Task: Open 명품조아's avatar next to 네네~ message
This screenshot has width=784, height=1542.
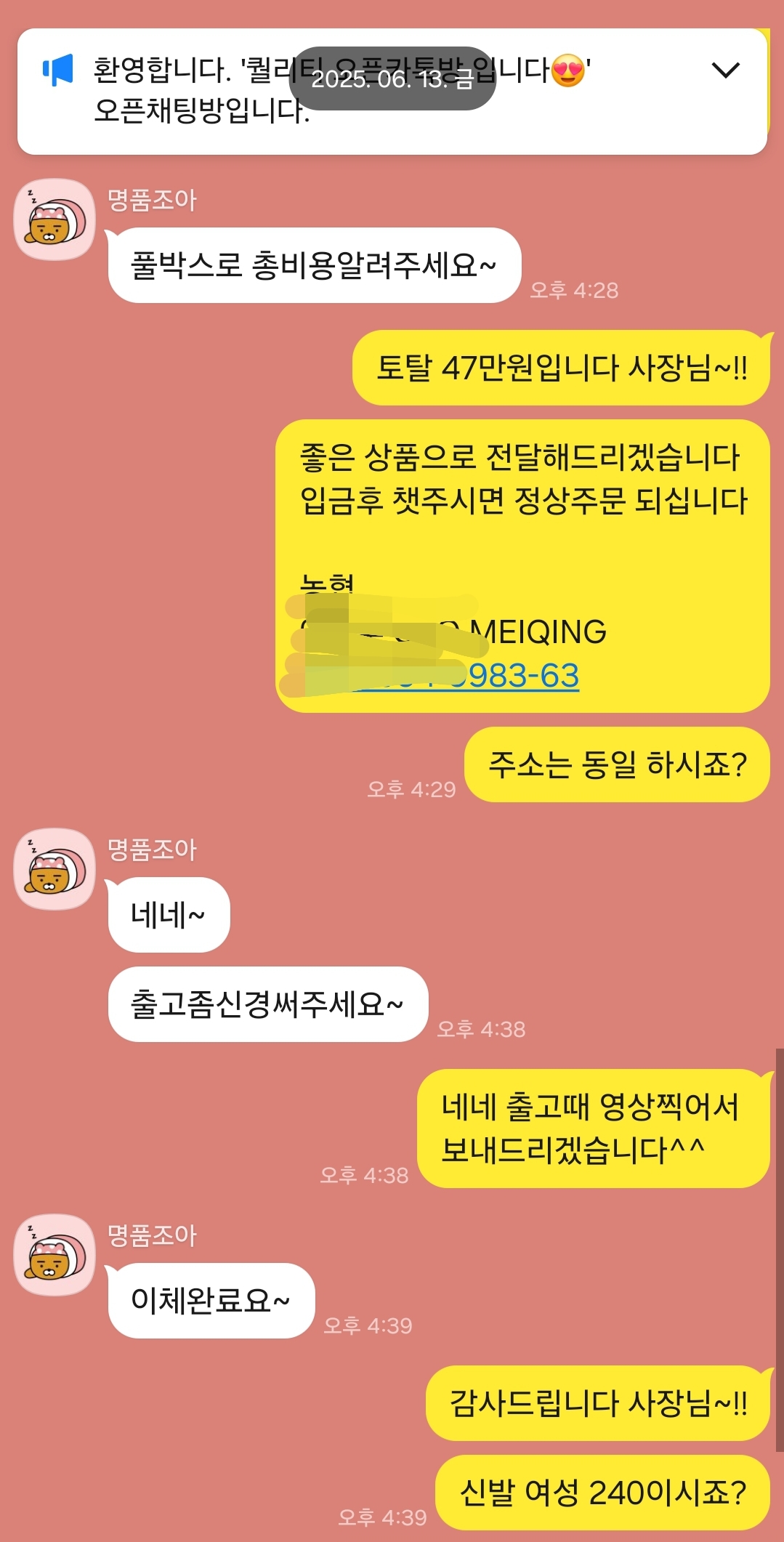Action: tap(54, 868)
